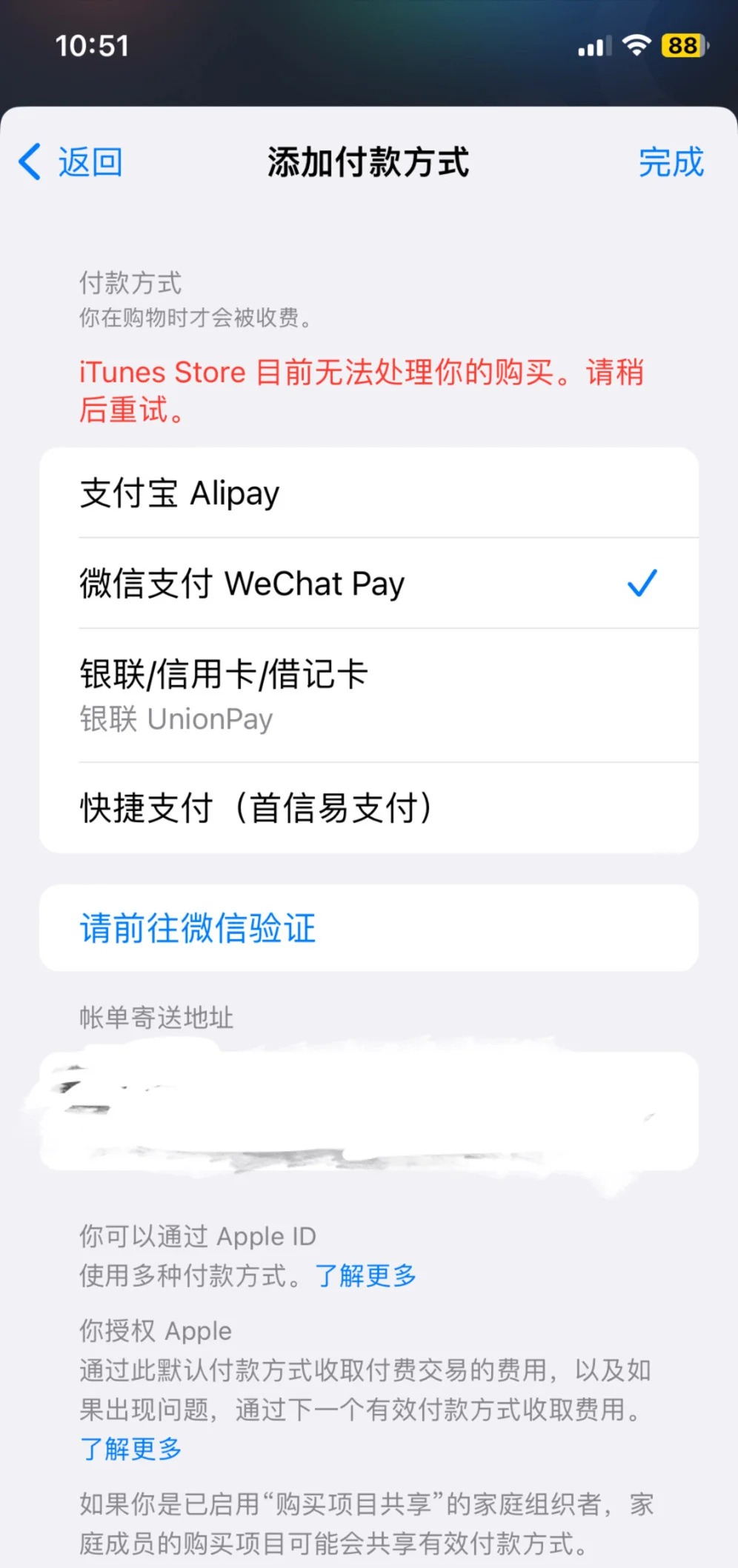738x1568 pixels.
Task: Select 快捷支付（首信易支付）
Action: pos(368,808)
